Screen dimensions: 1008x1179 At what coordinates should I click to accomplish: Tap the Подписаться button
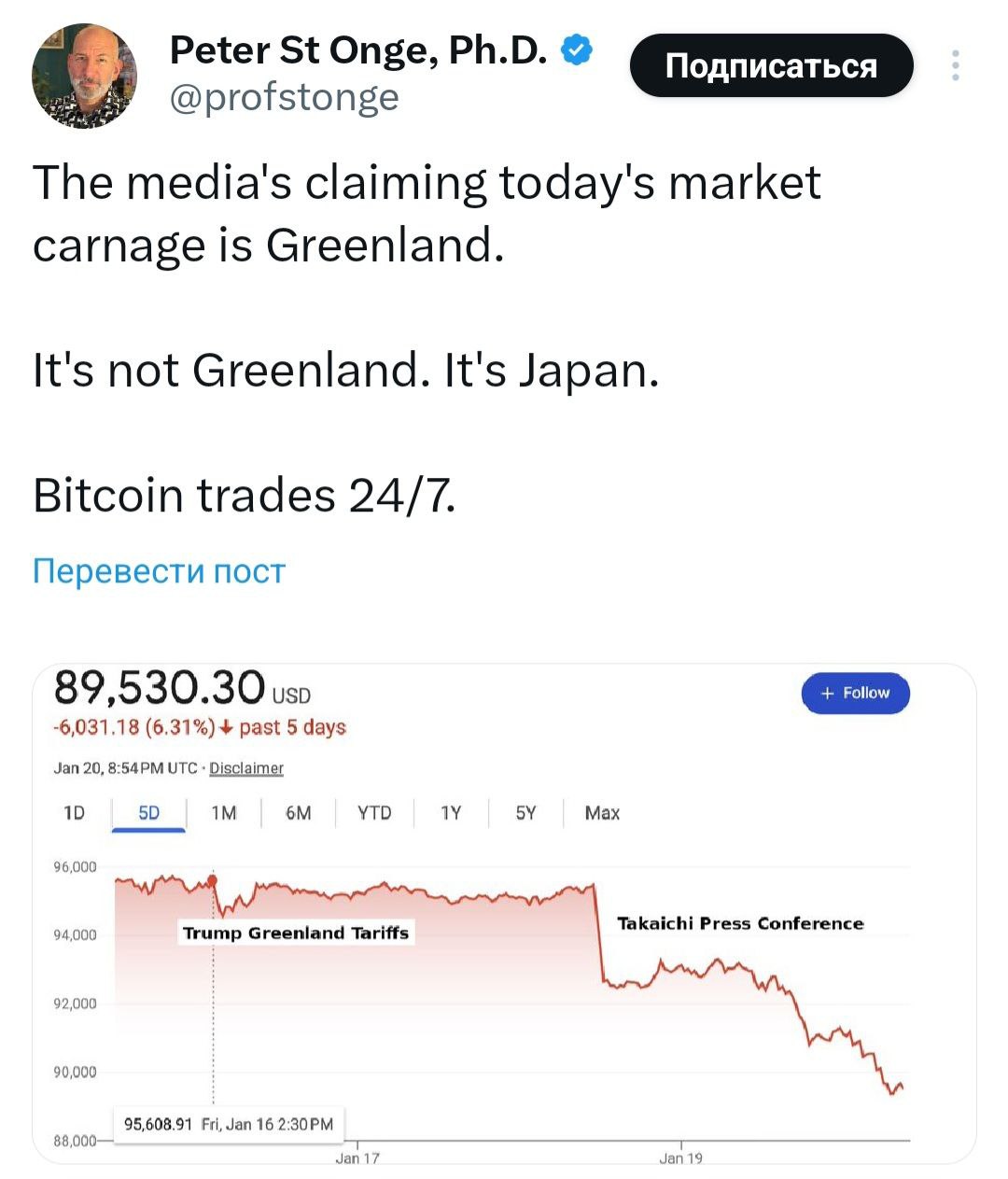tap(771, 66)
